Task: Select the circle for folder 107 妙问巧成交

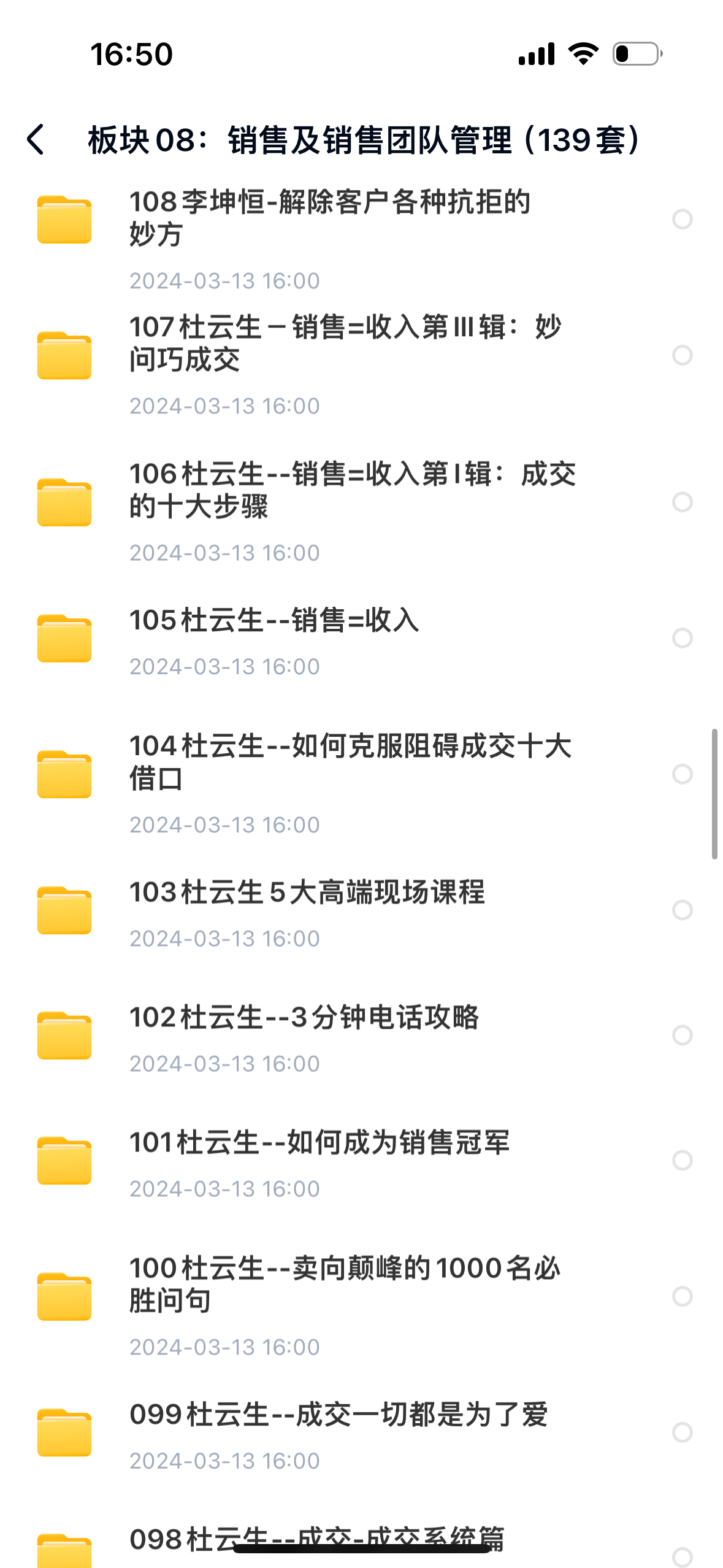Action: 682,355
